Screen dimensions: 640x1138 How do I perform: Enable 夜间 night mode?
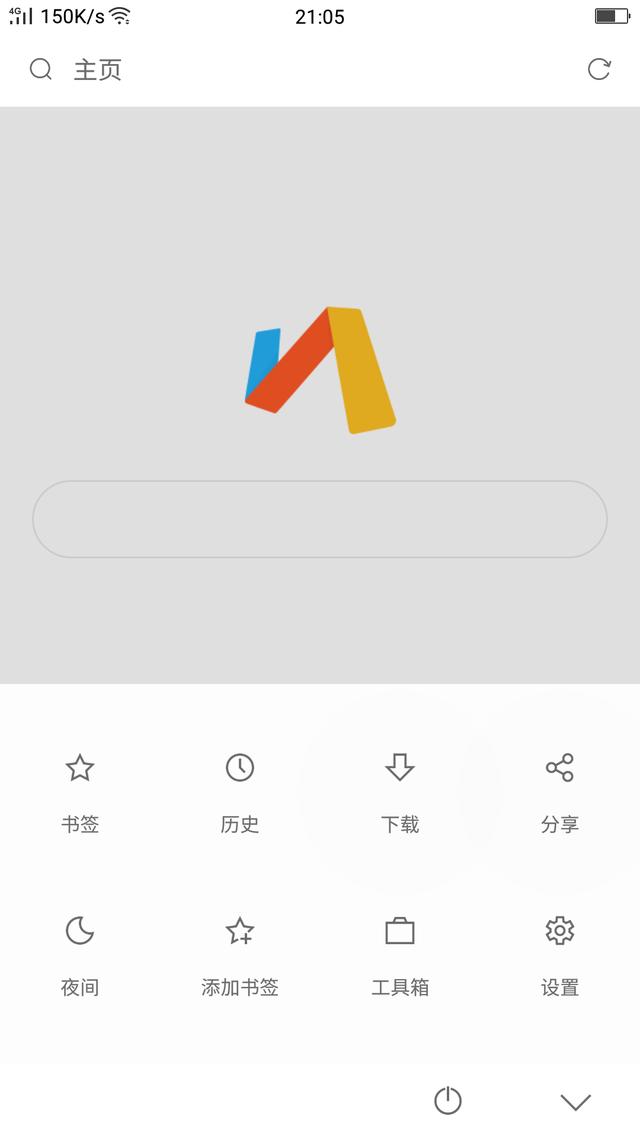[x=80, y=957]
